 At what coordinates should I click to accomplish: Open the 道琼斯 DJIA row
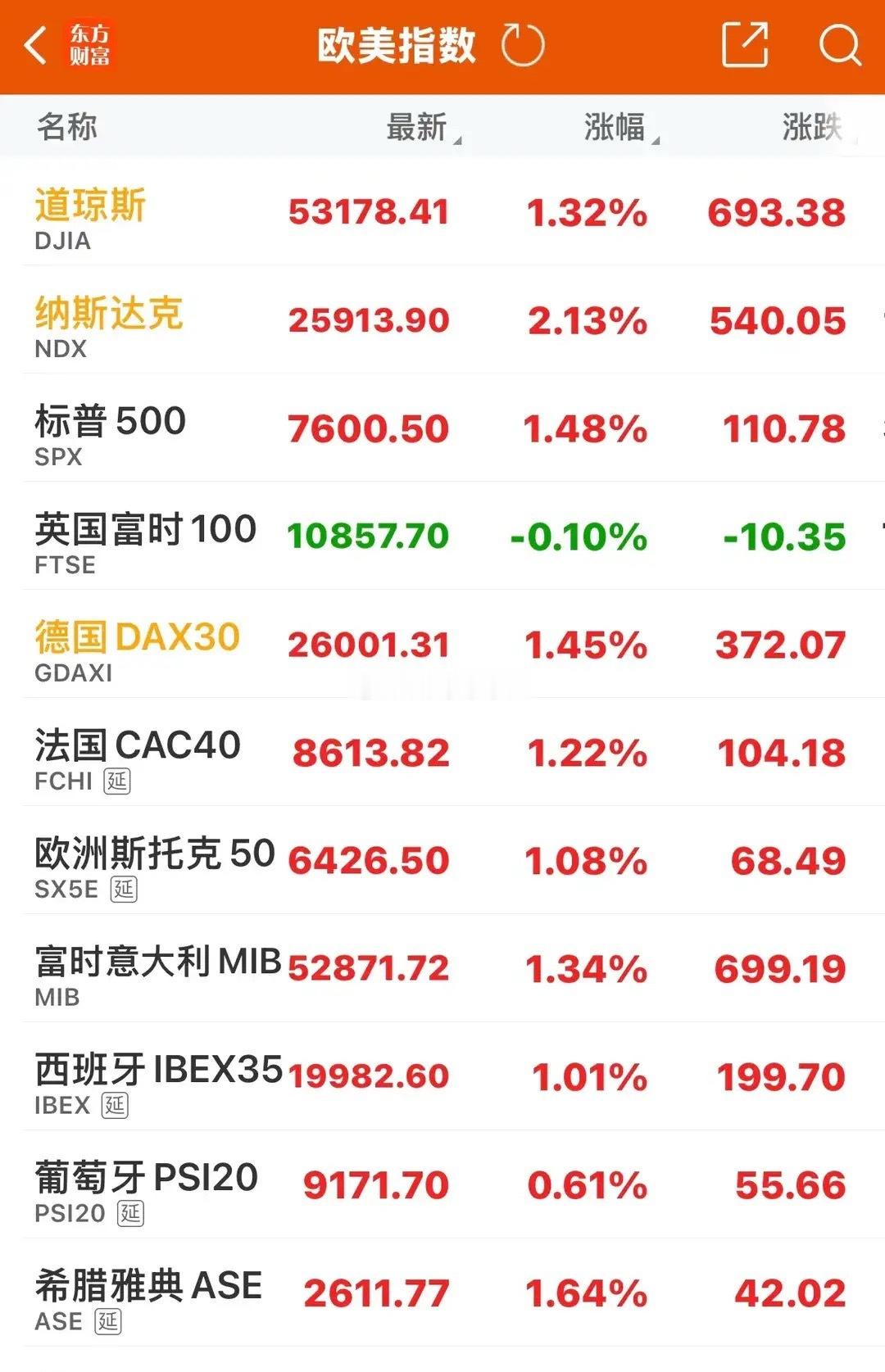click(x=442, y=211)
